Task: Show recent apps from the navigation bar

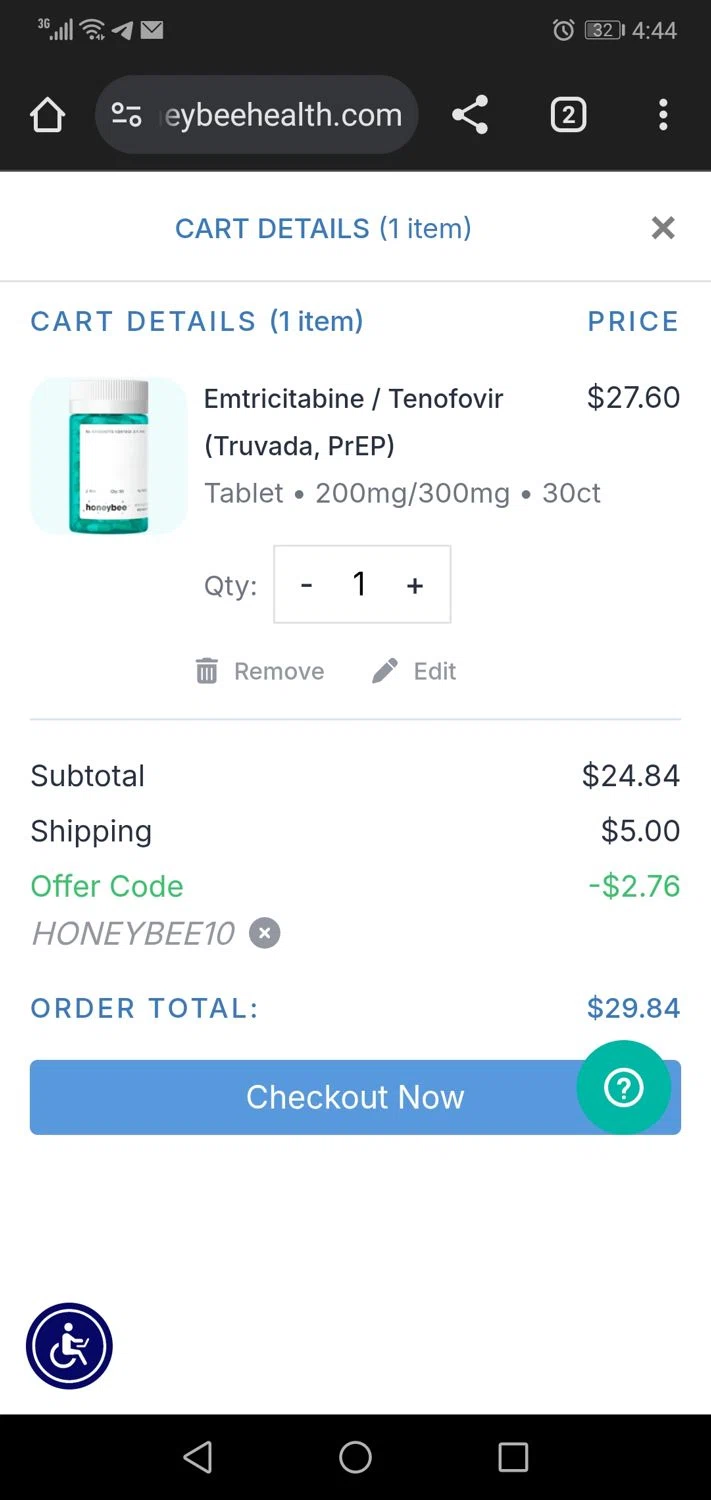Action: tap(513, 1457)
